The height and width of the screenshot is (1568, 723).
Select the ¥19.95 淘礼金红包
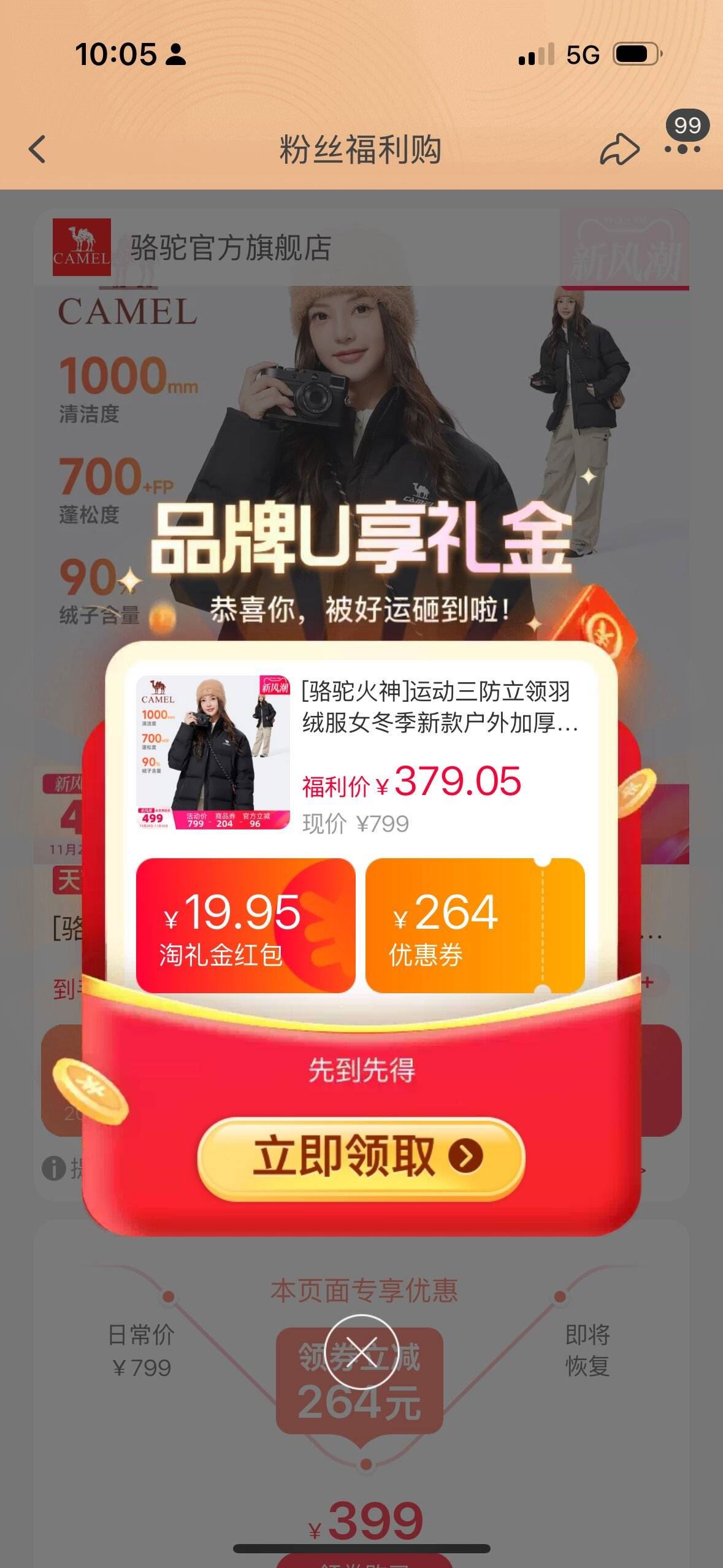(245, 925)
